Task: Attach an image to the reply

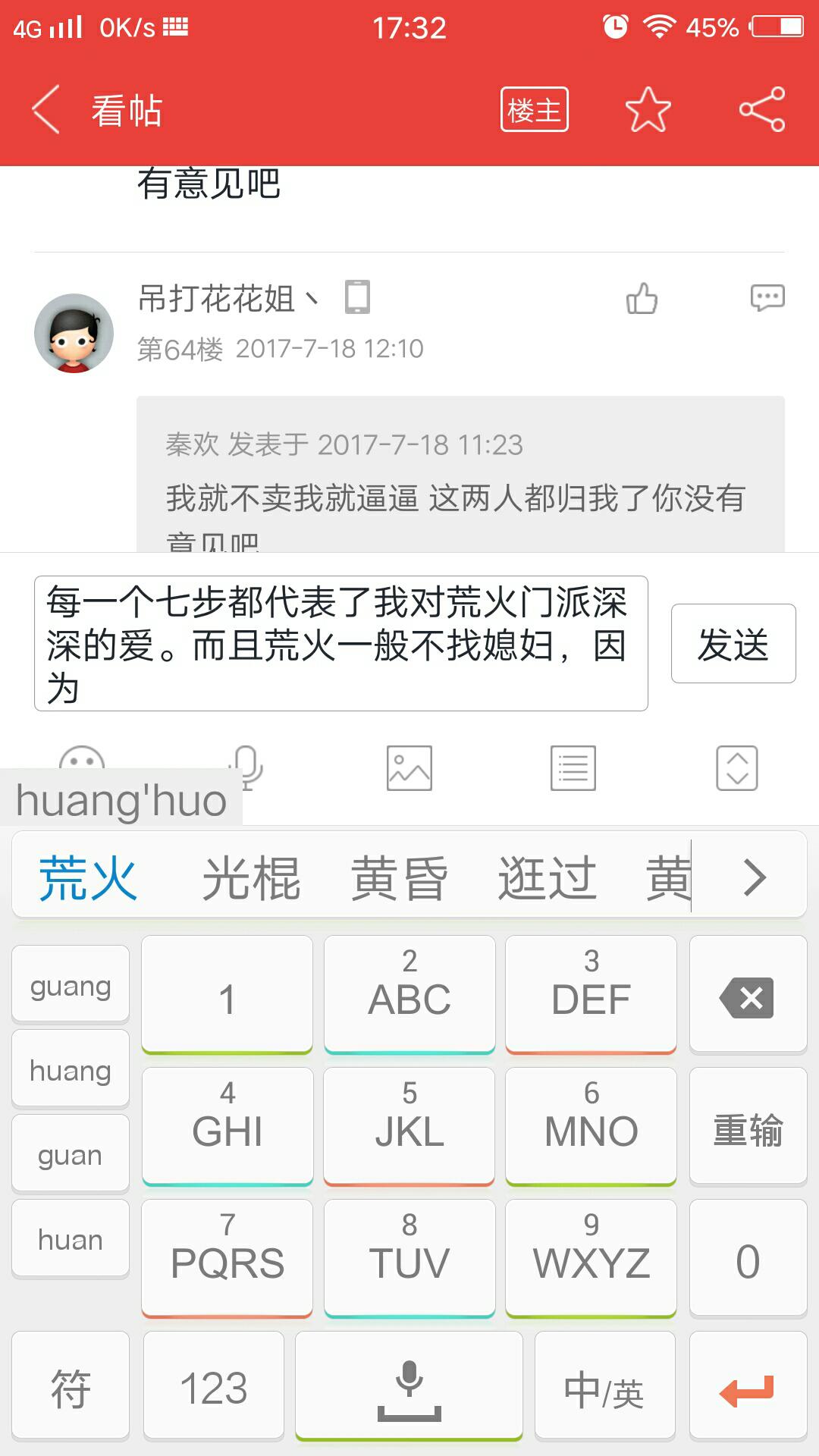Action: coord(409,768)
